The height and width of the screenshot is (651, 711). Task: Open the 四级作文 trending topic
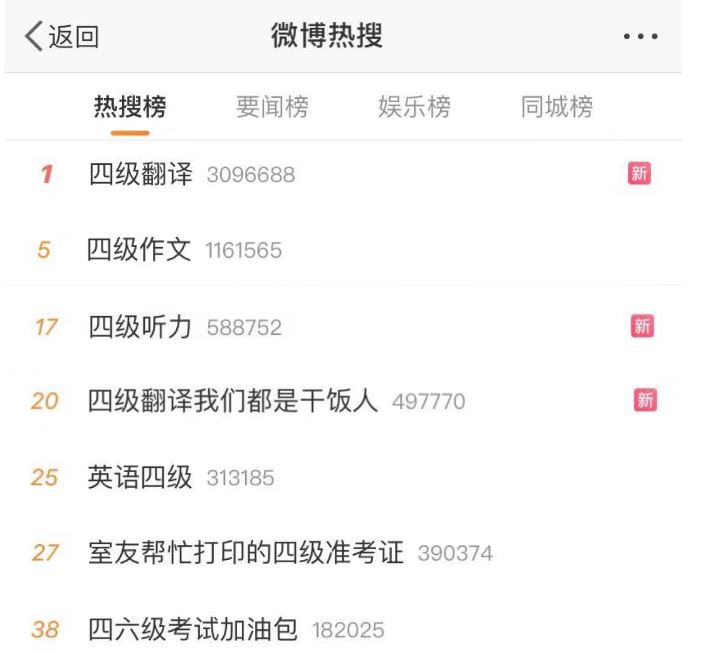pos(139,250)
